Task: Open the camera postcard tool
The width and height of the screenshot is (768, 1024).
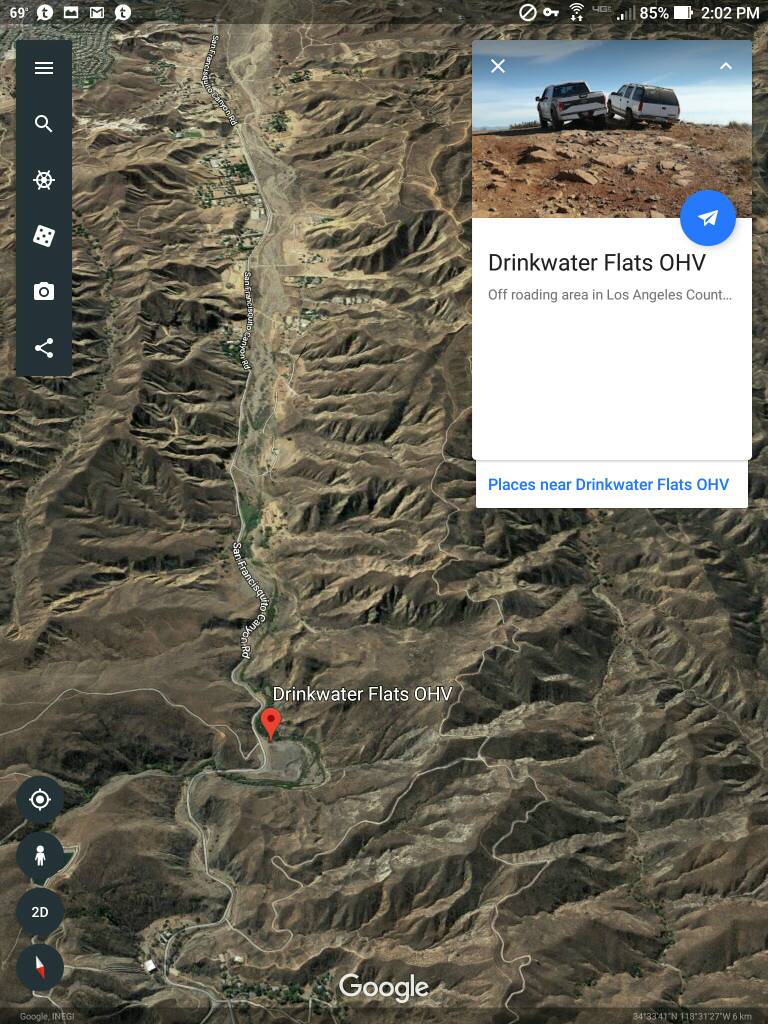Action: click(44, 292)
